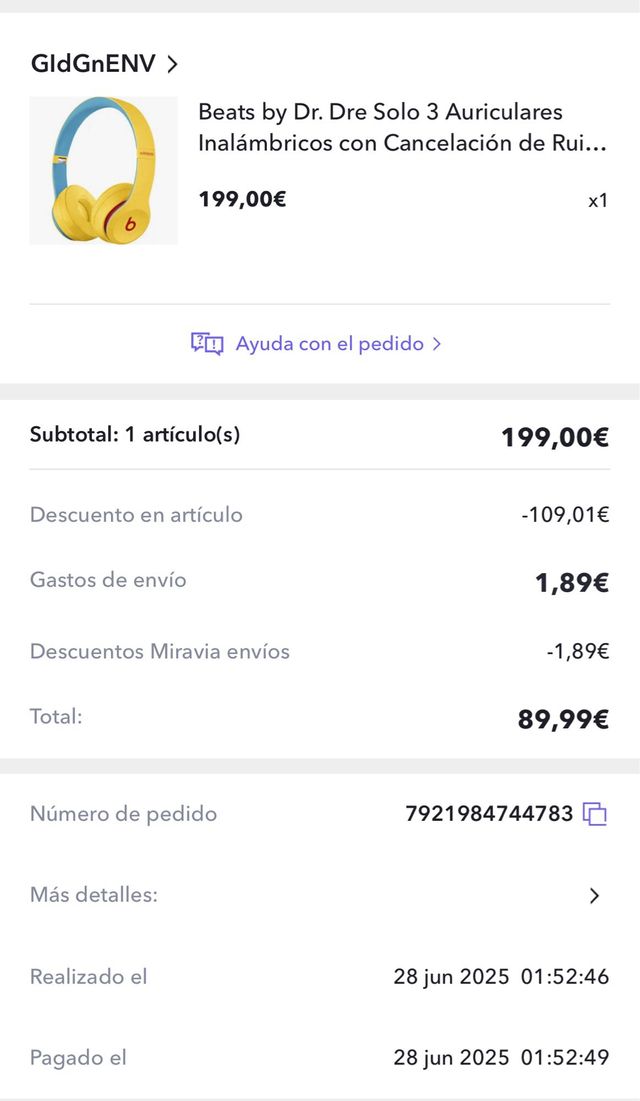The image size is (640, 1101).
Task: Expand Más detalles row
Action: click(594, 896)
